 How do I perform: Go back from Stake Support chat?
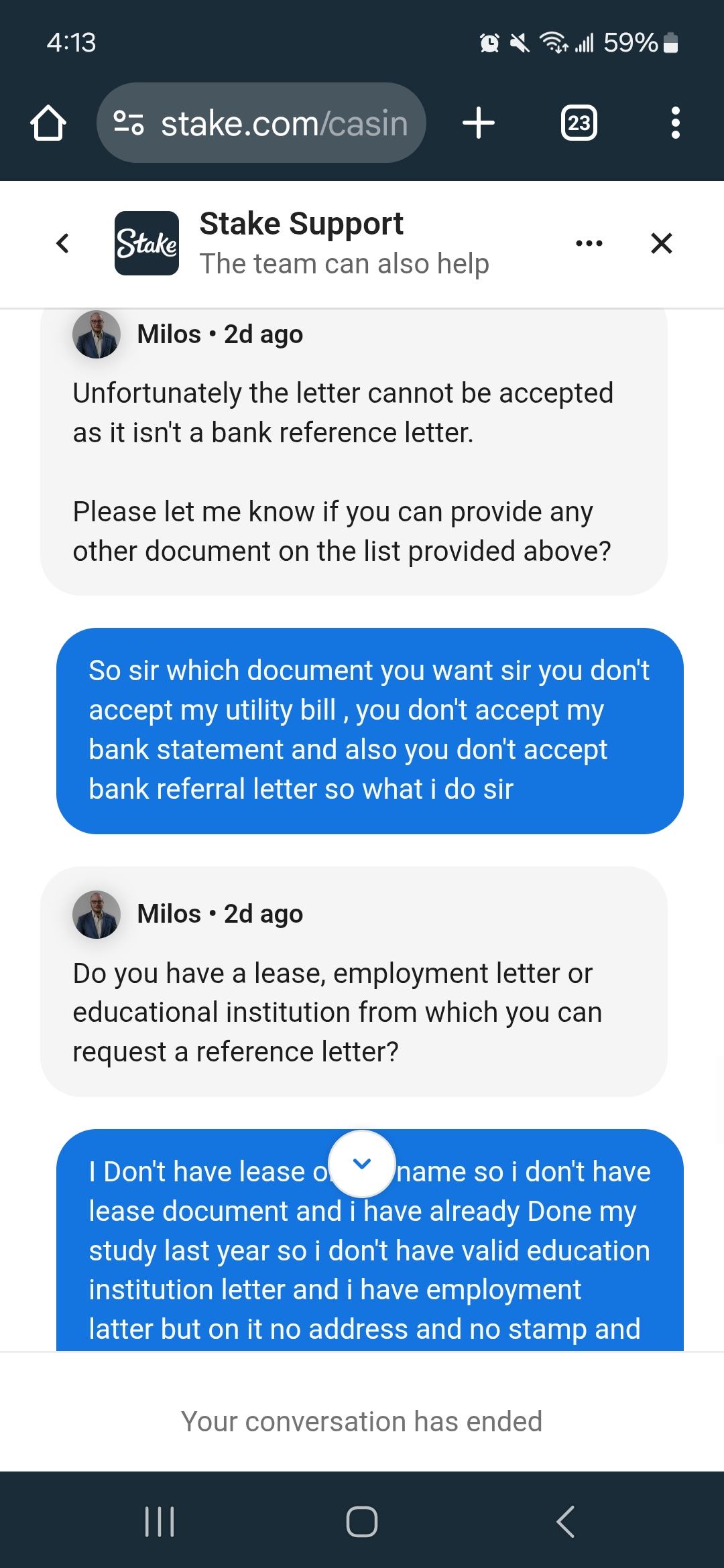point(63,243)
